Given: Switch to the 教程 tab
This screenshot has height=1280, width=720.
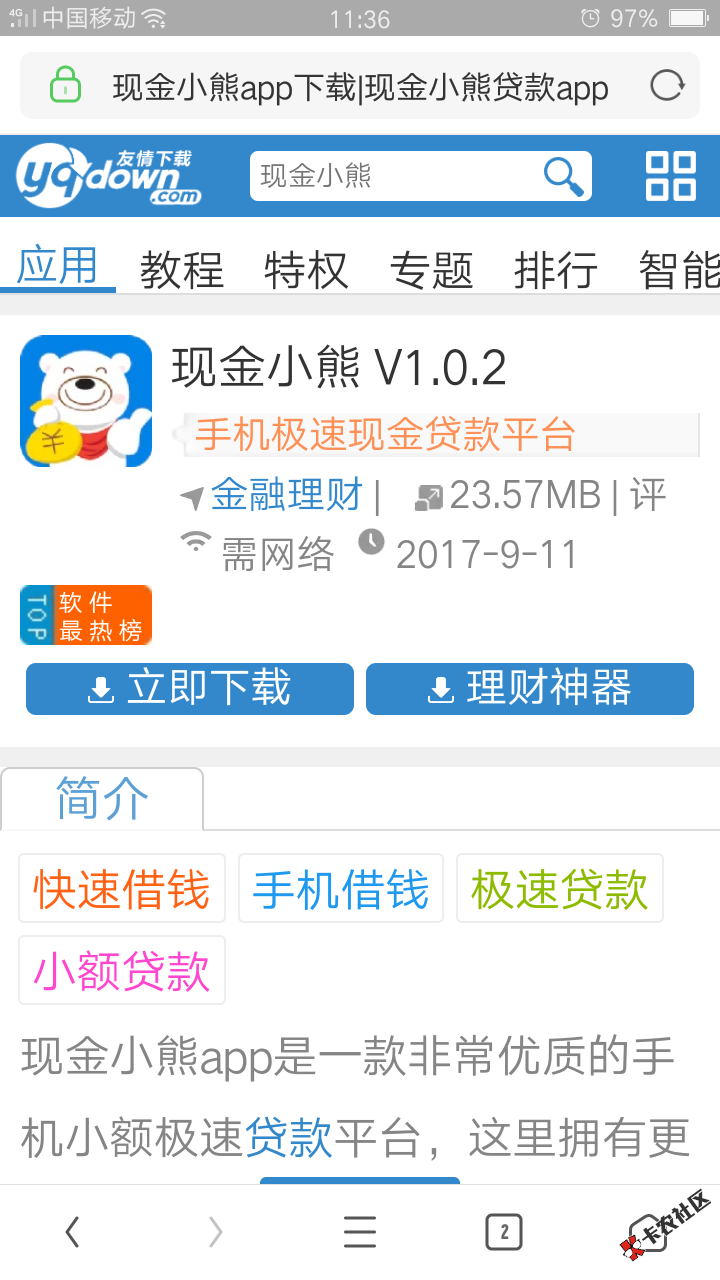Looking at the screenshot, I should [182, 270].
